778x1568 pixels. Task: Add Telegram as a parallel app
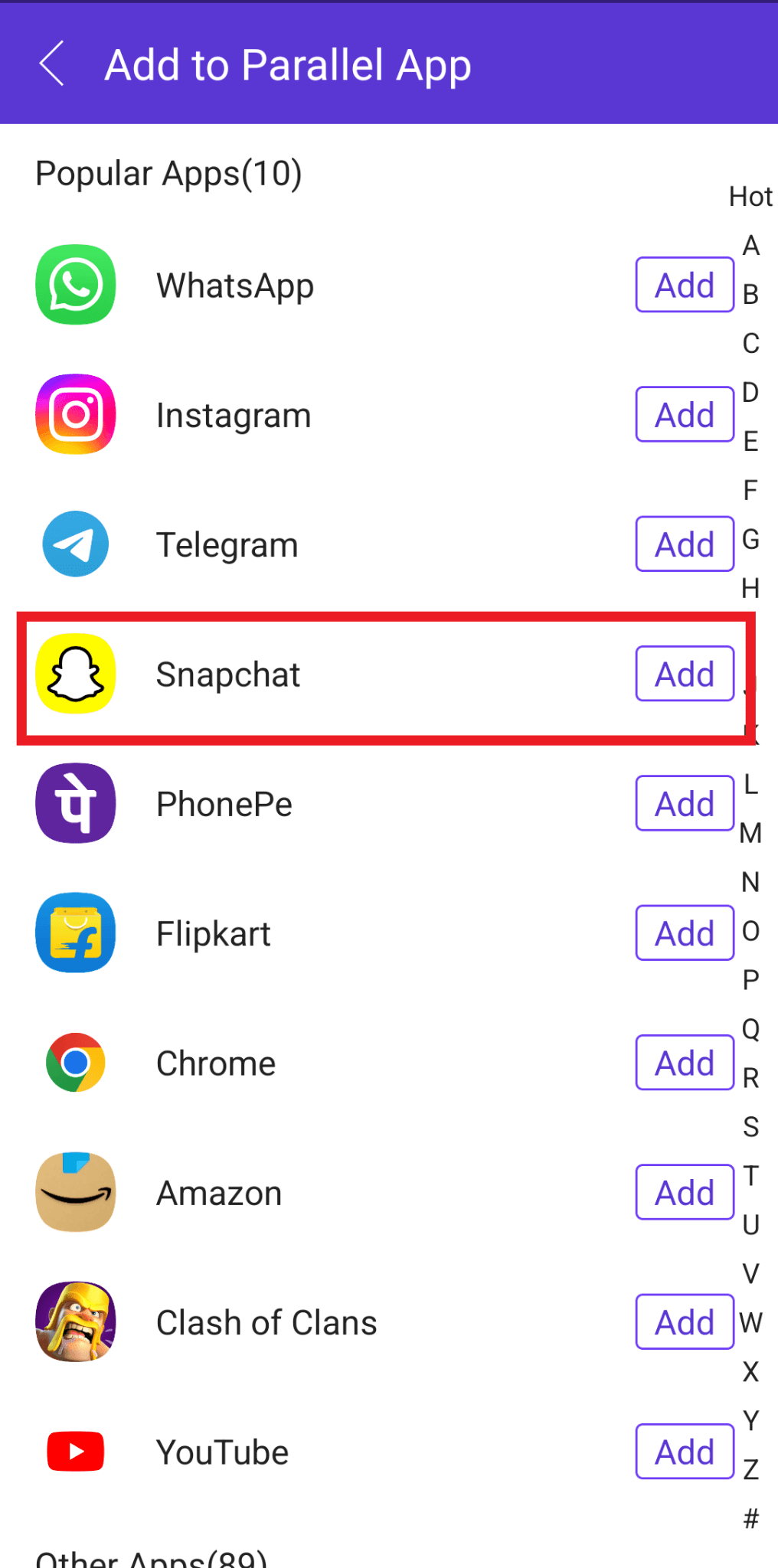pos(684,544)
